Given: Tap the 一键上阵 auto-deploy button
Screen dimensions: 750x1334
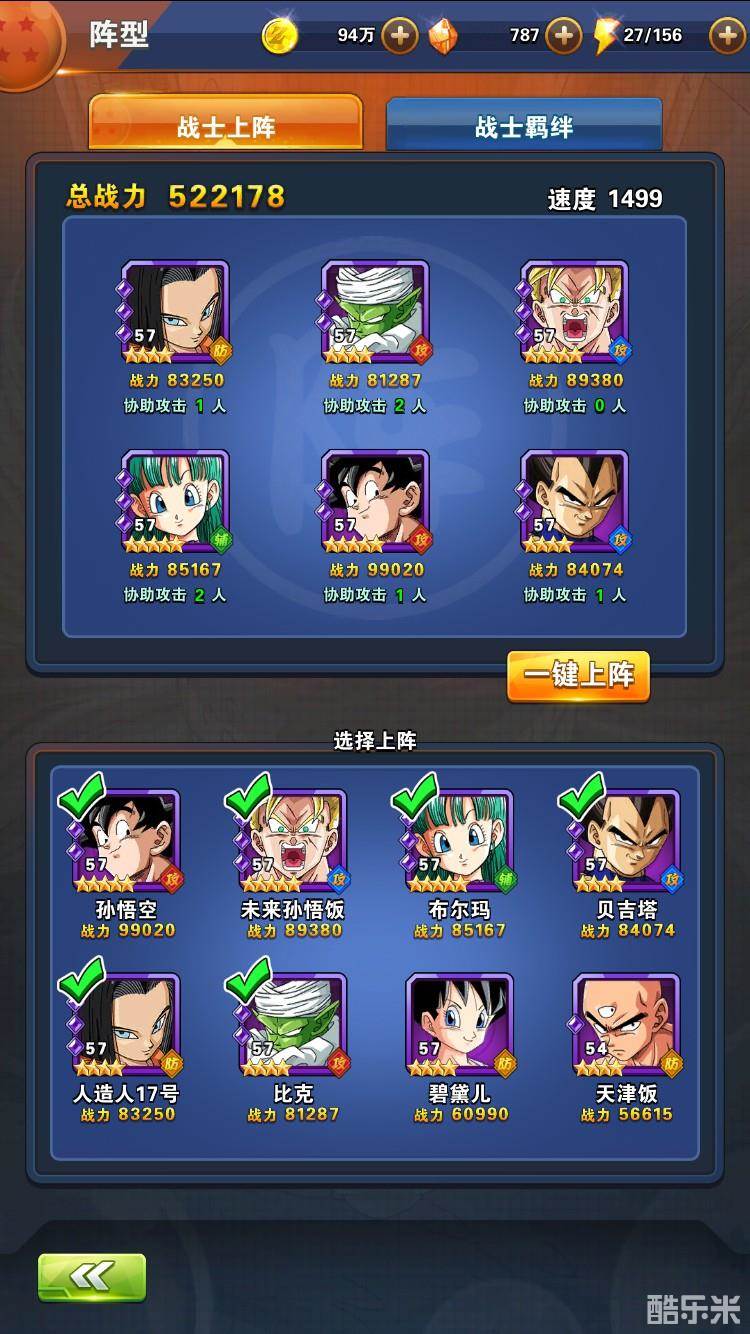Looking at the screenshot, I should tap(578, 675).
